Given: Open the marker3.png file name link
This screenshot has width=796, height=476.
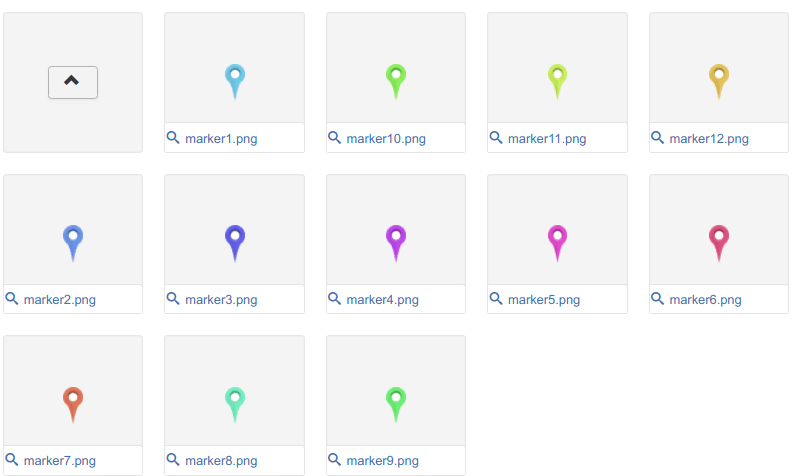Looking at the screenshot, I should click(221, 300).
